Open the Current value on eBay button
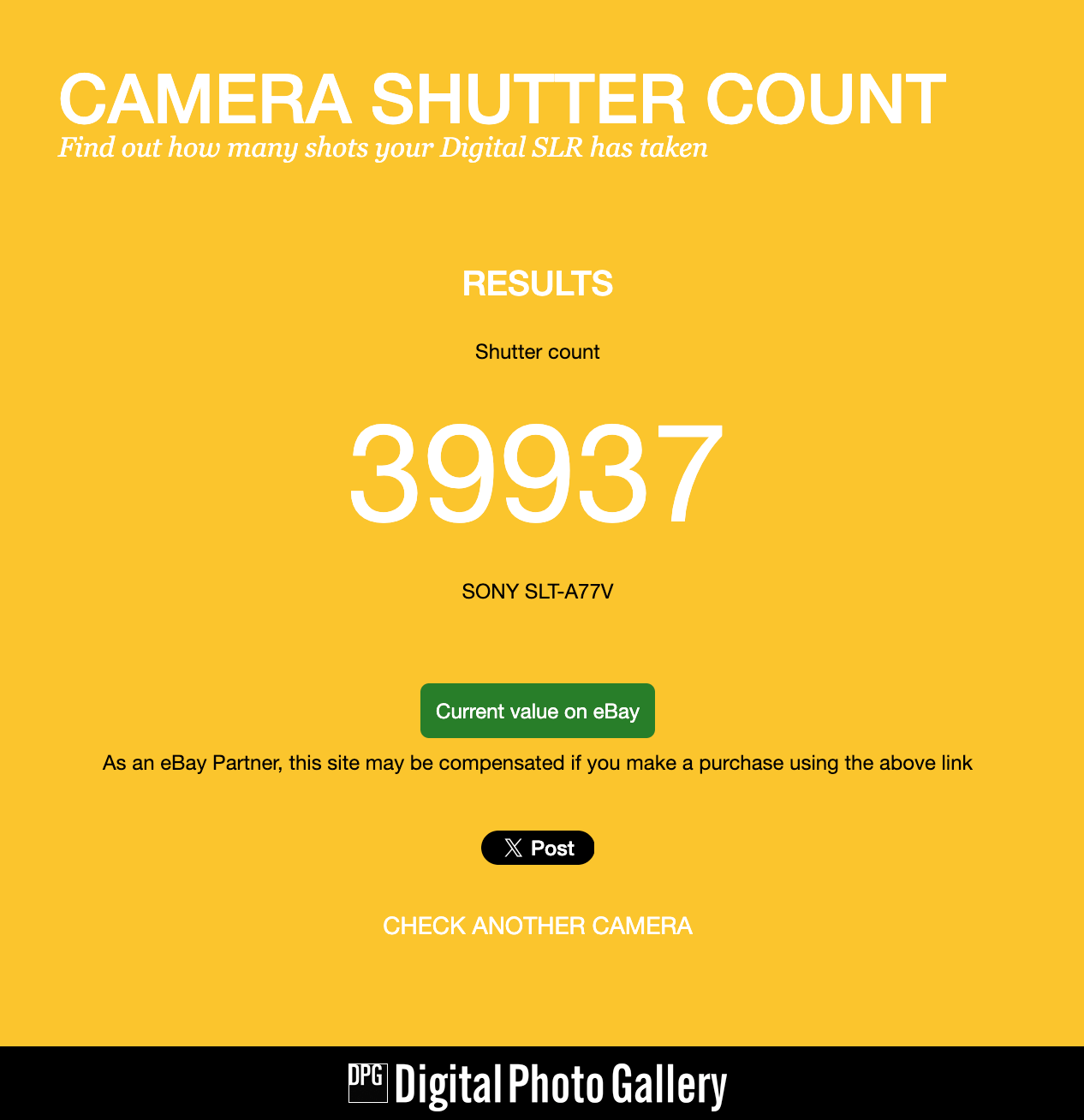 click(x=537, y=711)
